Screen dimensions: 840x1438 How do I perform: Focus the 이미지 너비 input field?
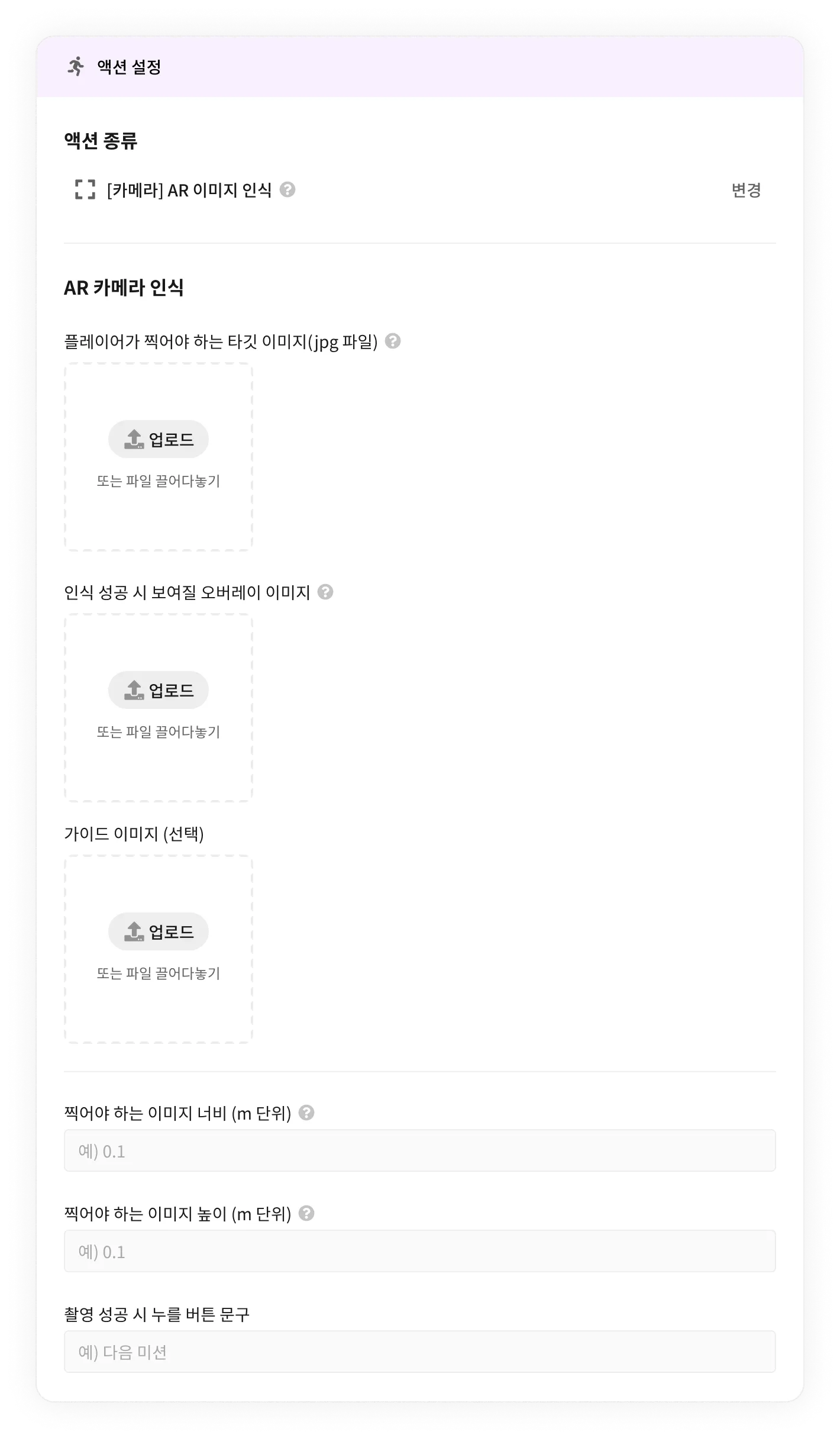coord(419,1151)
